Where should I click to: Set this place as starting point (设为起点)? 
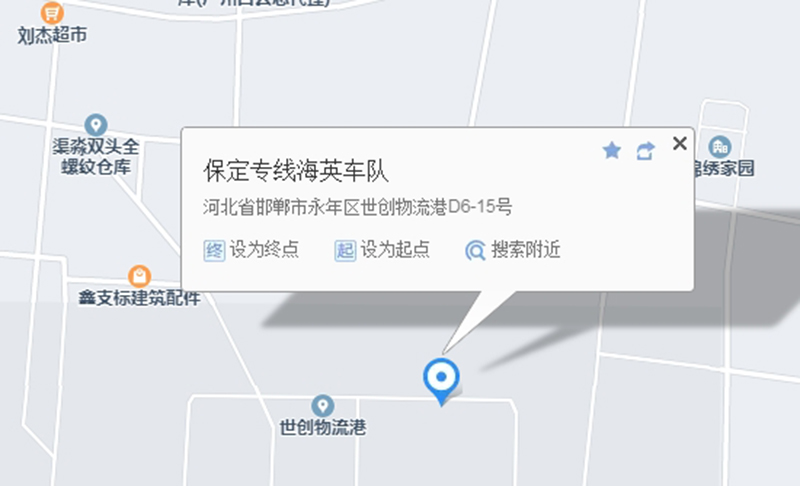pyautogui.click(x=383, y=250)
